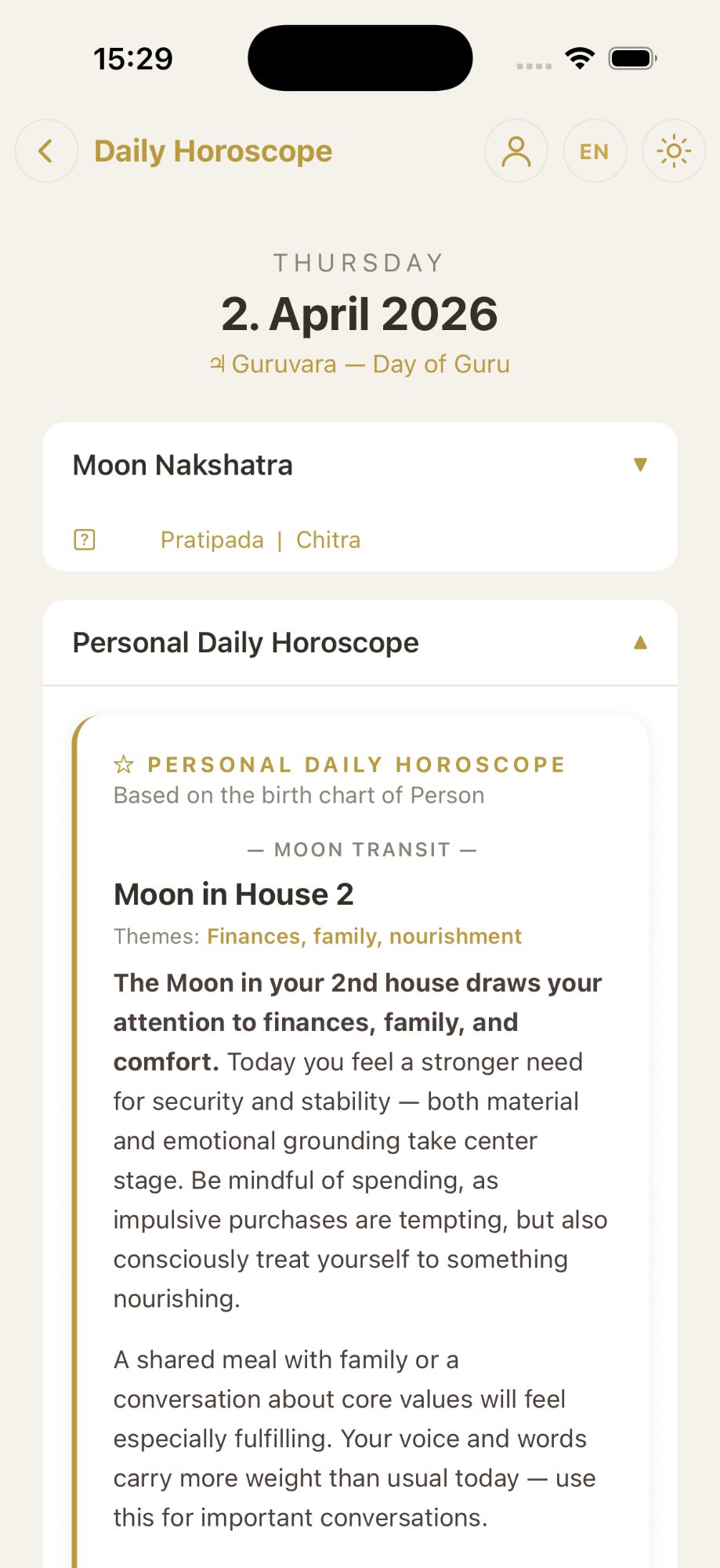
Task: Expand the Moon Nakshatra section
Action: coord(639,465)
